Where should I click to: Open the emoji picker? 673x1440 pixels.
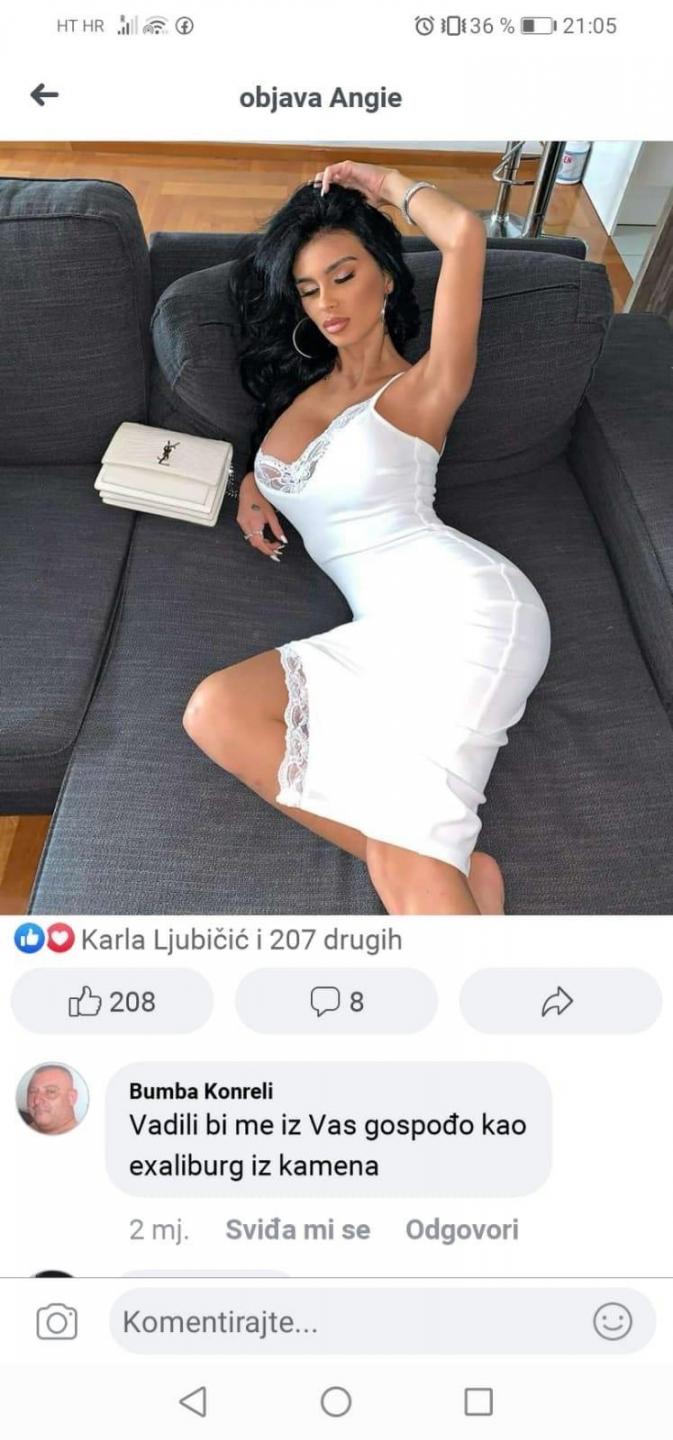point(612,1322)
